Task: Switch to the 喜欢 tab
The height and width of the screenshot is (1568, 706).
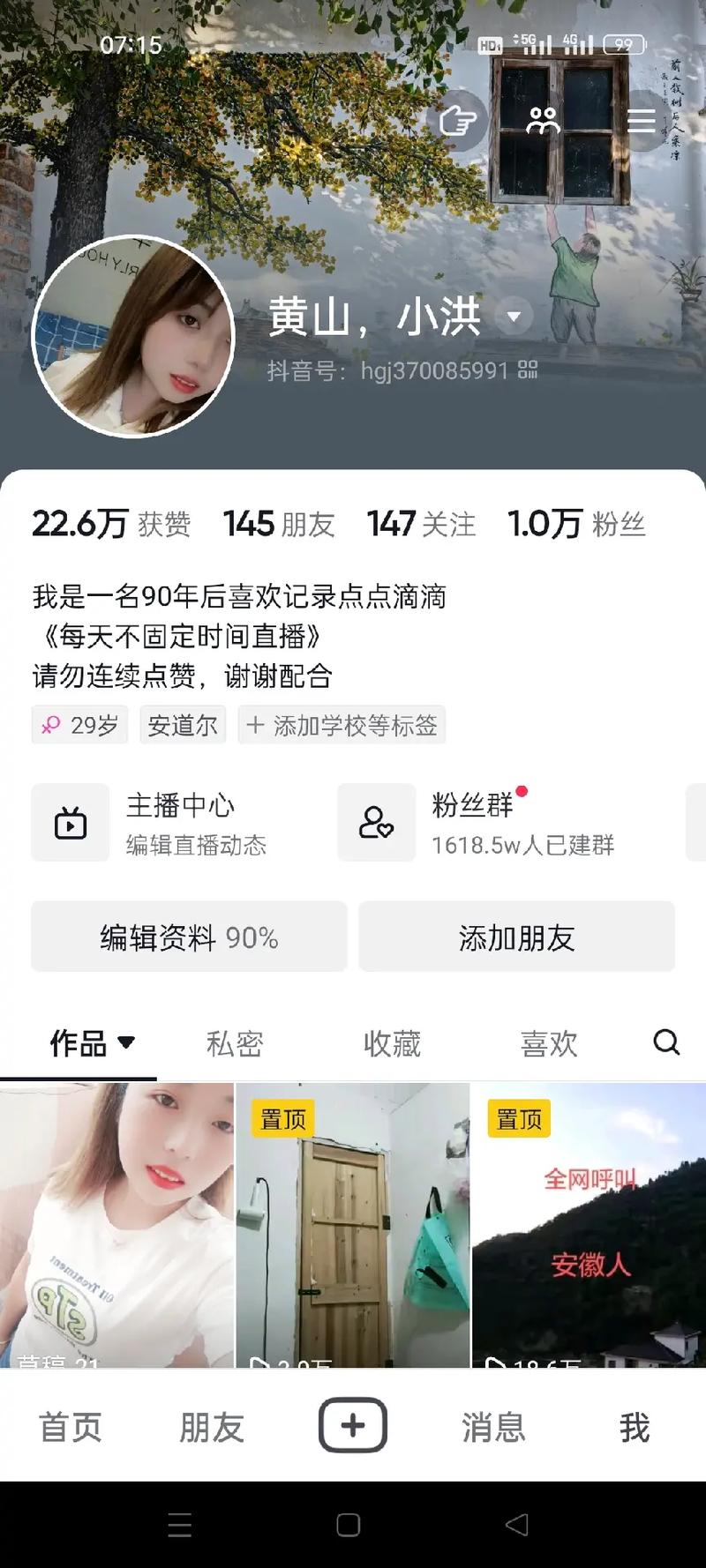Action: pyautogui.click(x=549, y=1043)
